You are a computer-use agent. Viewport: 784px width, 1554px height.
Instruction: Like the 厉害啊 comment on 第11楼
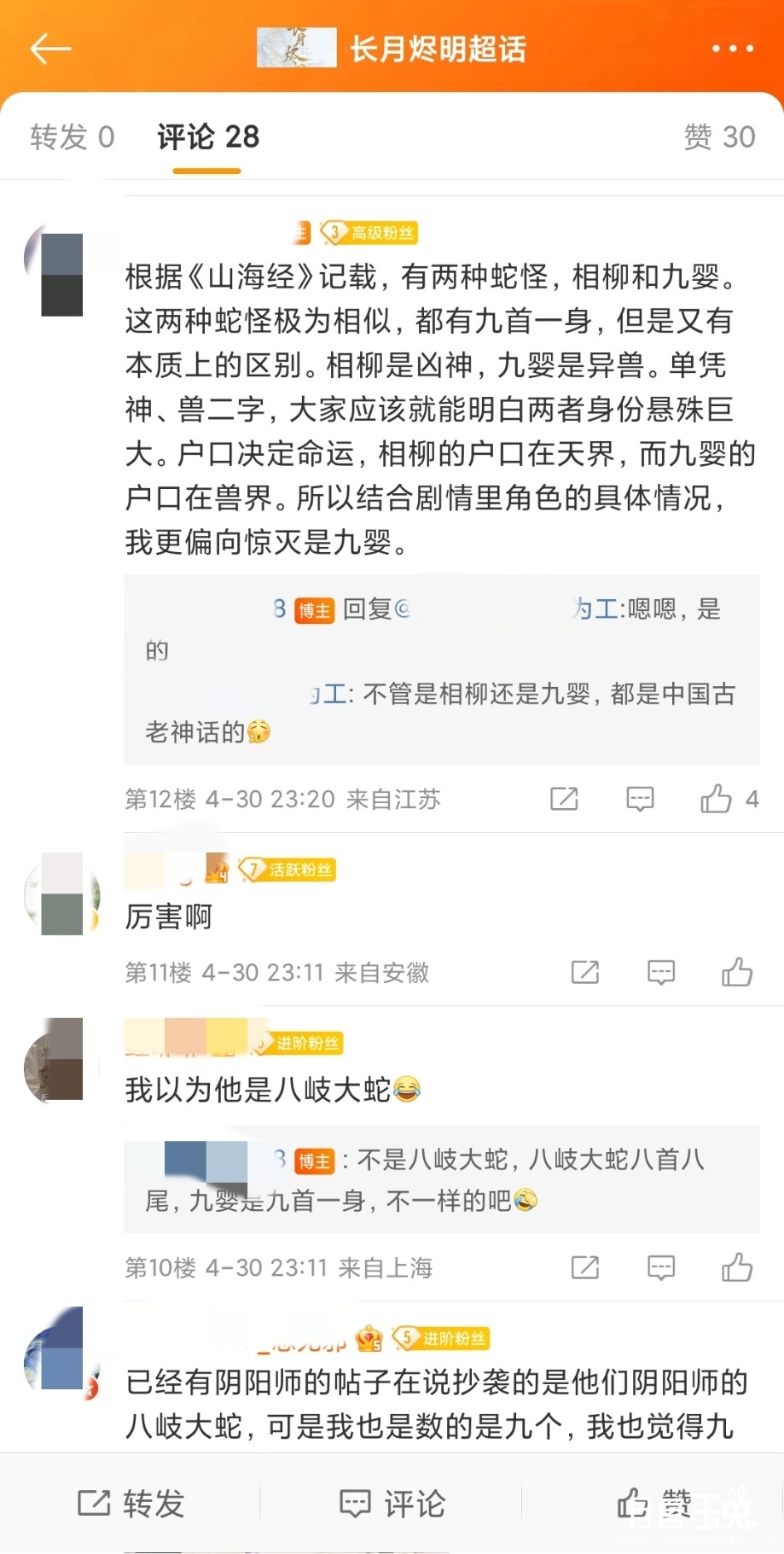(737, 972)
